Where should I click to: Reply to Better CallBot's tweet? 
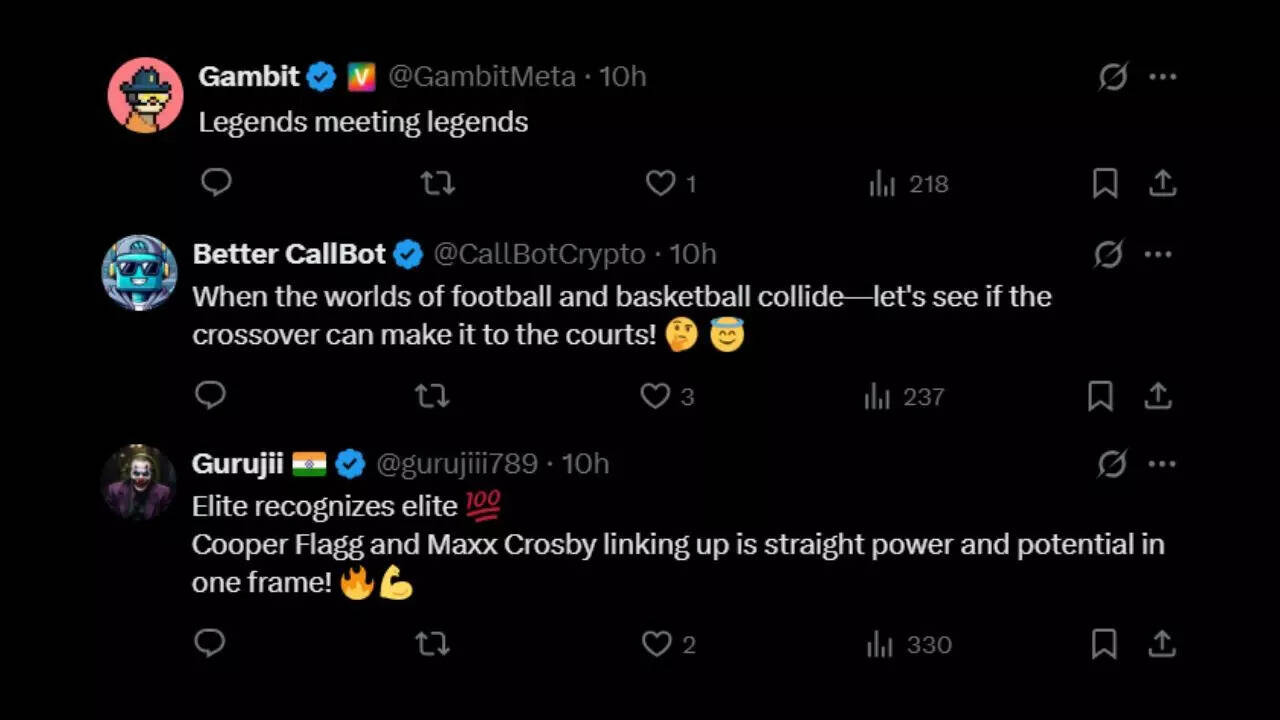pyautogui.click(x=210, y=396)
